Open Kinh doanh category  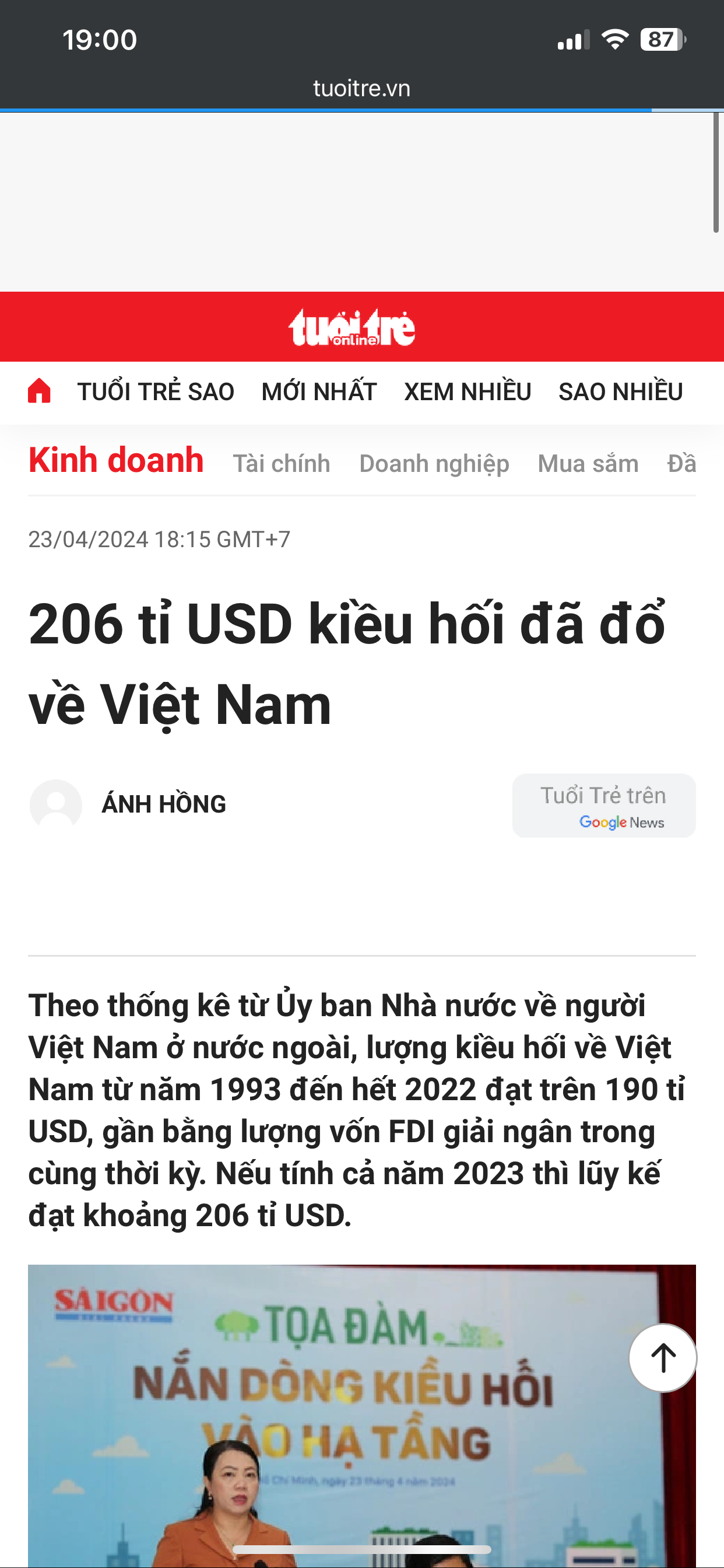coord(115,460)
